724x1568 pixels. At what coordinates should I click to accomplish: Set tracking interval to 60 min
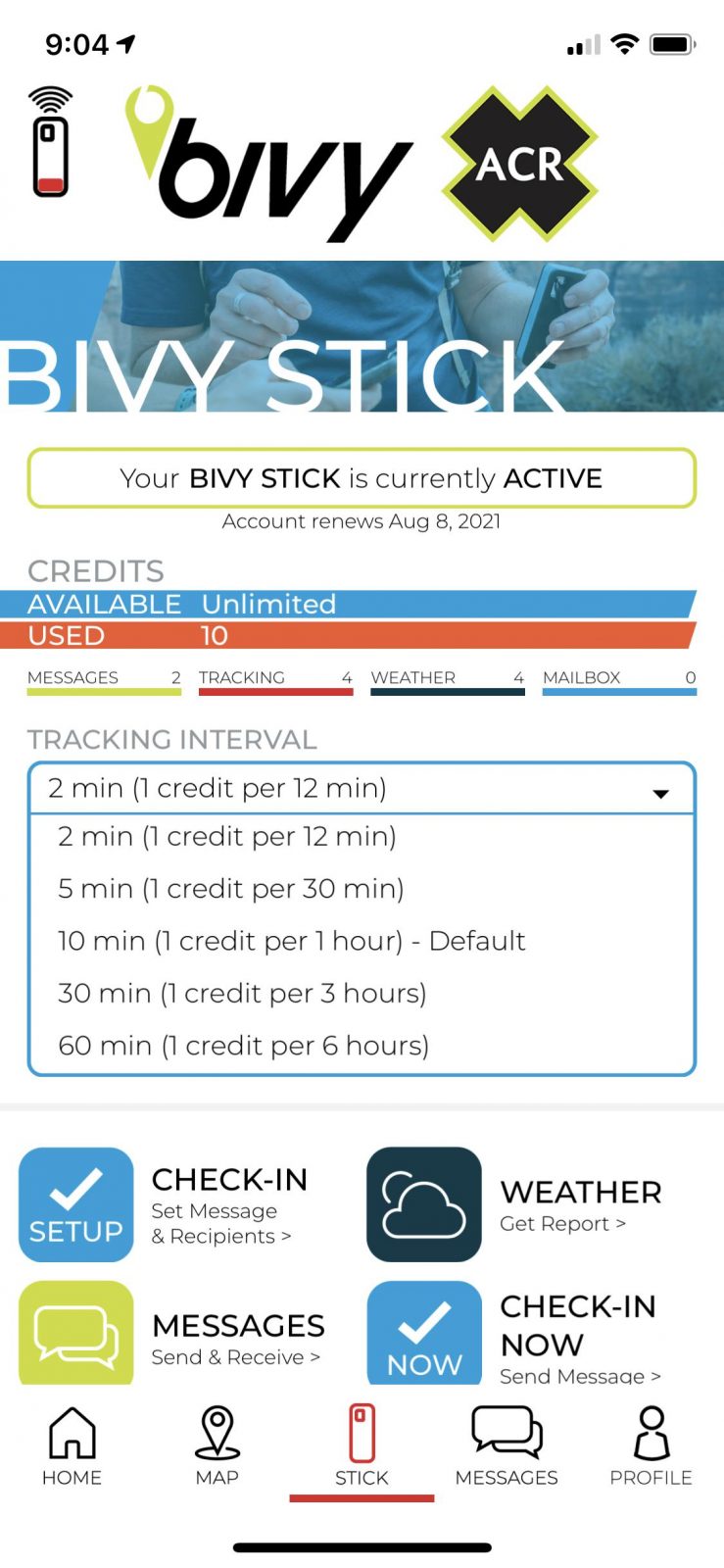(243, 1046)
